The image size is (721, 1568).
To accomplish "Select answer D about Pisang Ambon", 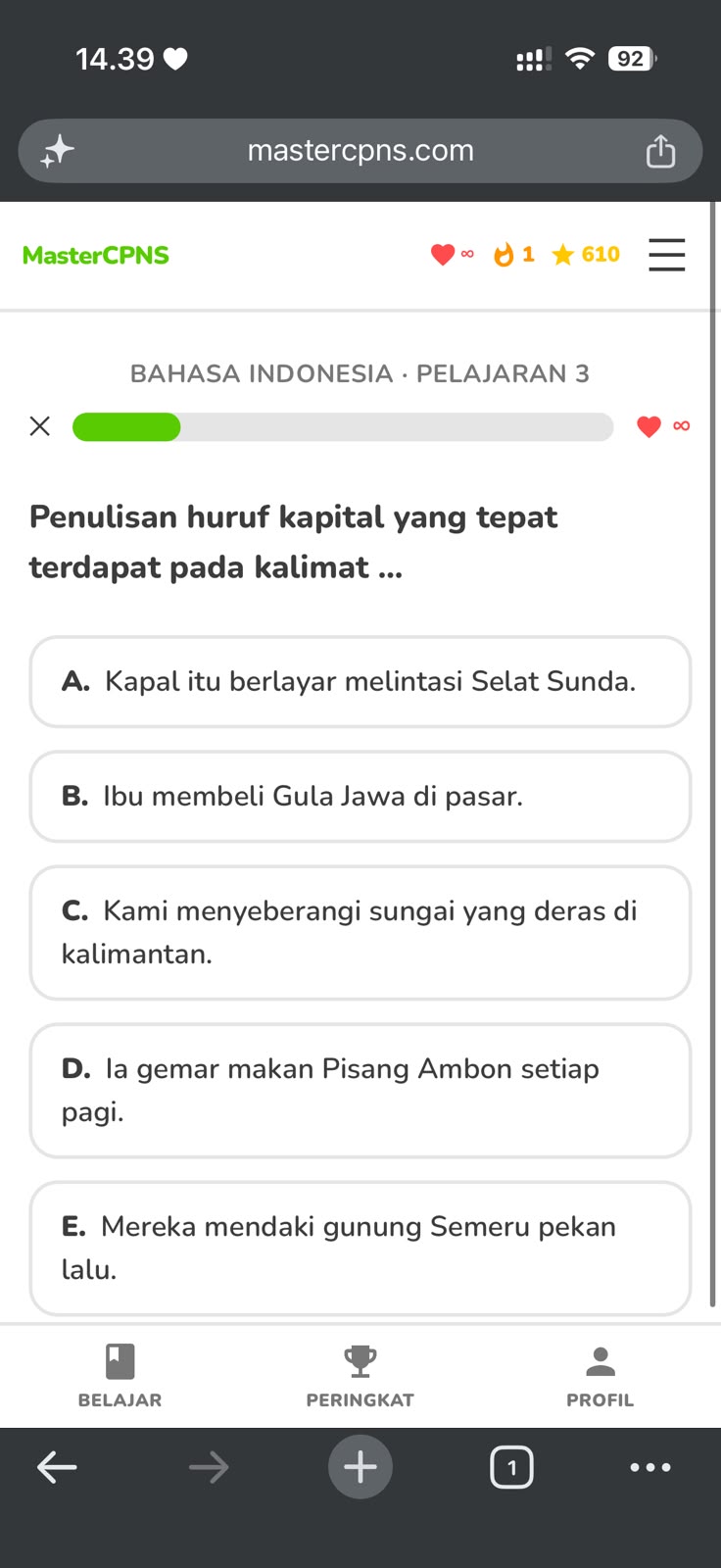I will 360,1091.
